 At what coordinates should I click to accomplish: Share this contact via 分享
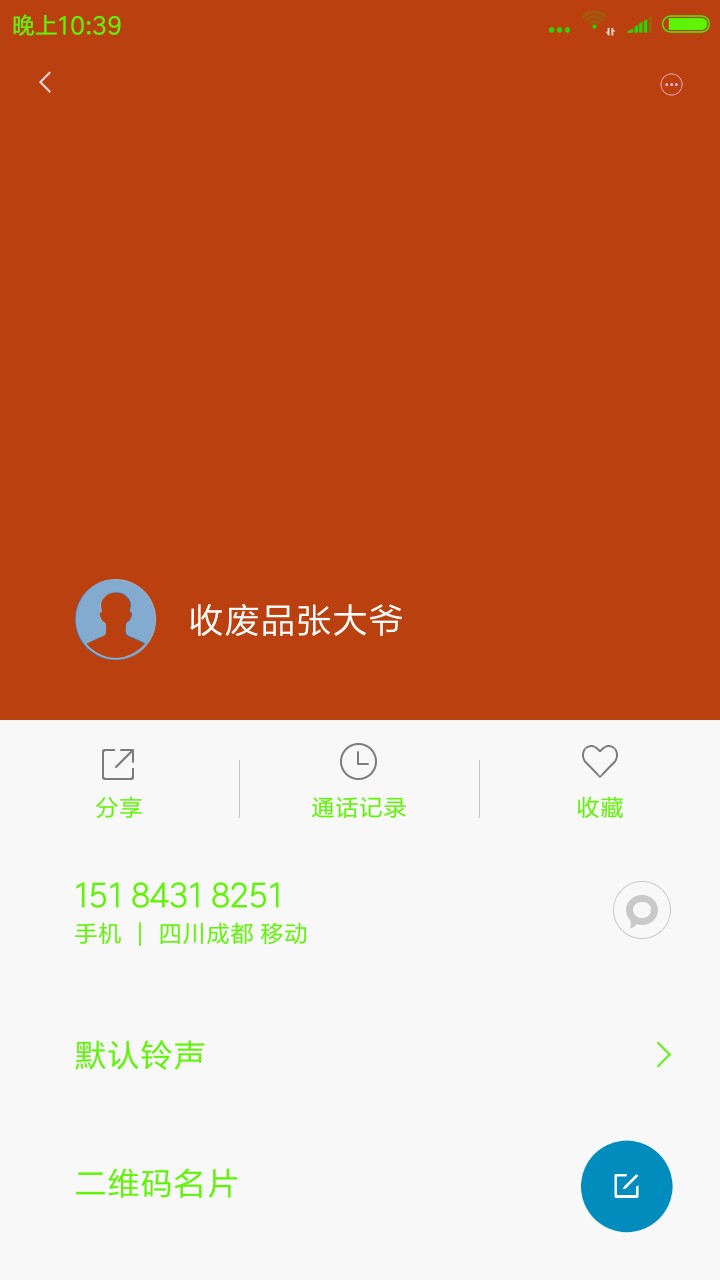[119, 783]
